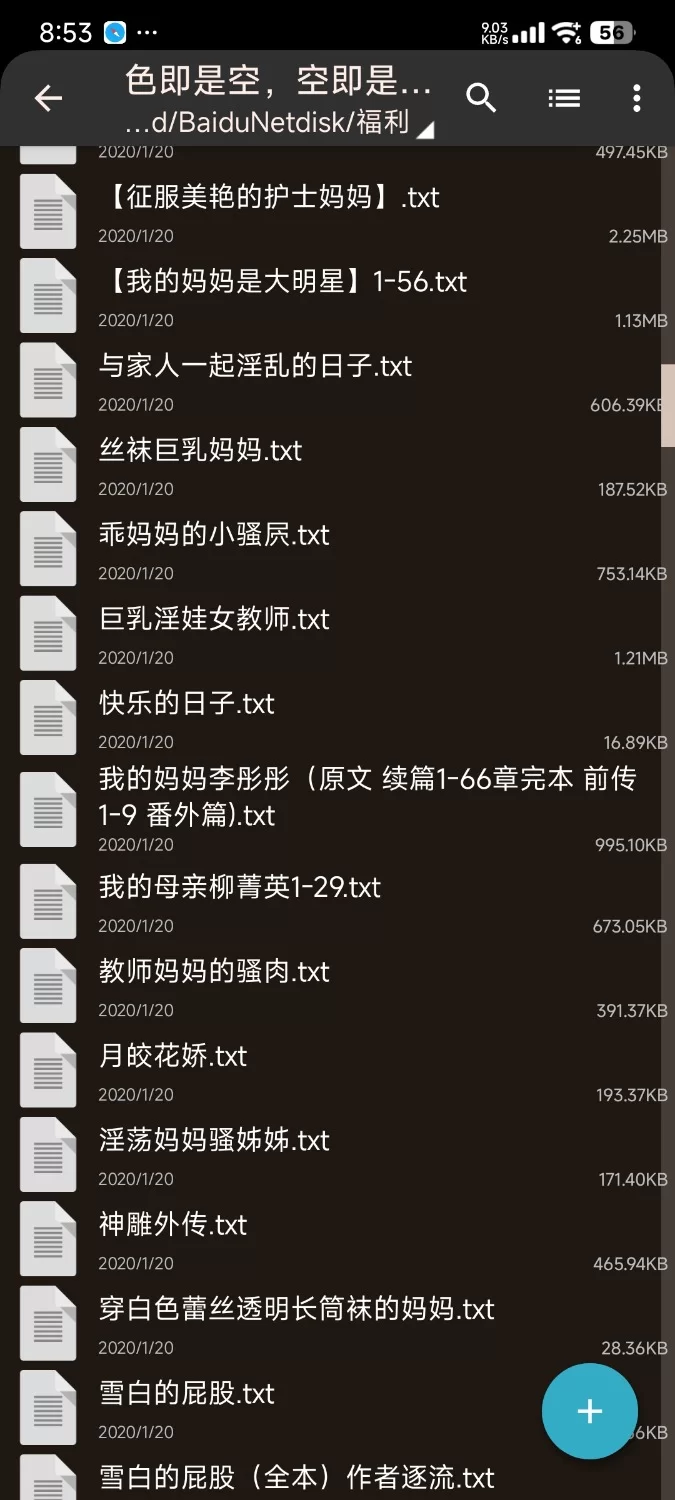
Task: Open the file 快乐的日子.txt
Action: (187, 704)
